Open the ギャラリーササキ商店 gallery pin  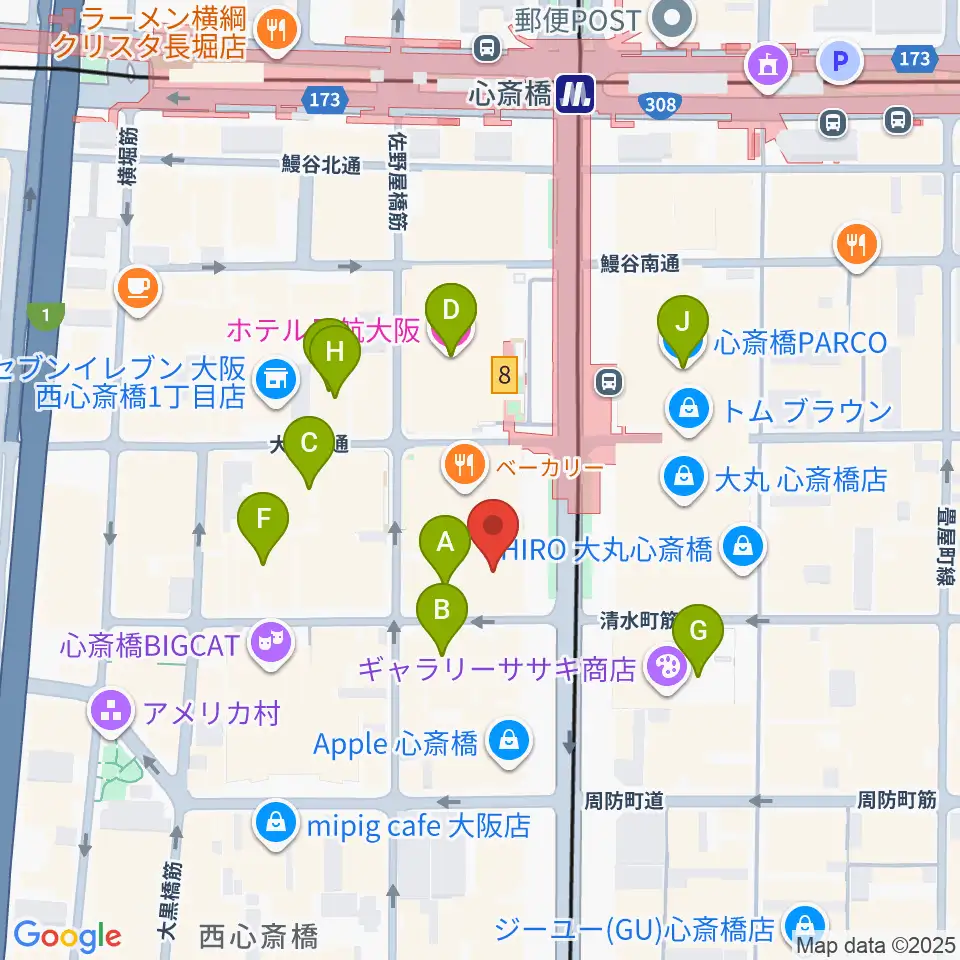[667, 669]
